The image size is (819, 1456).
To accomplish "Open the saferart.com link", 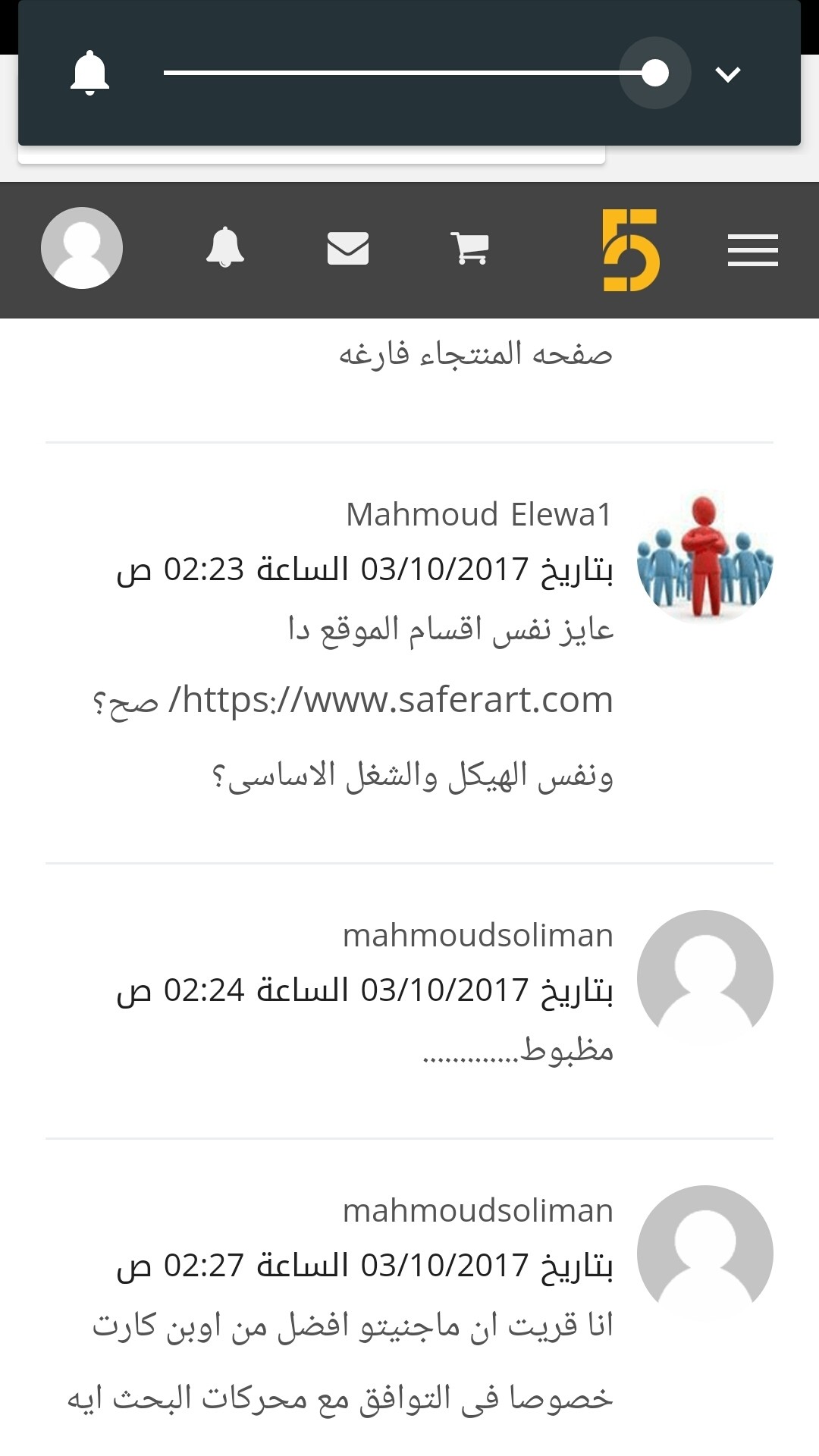I will pos(391,699).
